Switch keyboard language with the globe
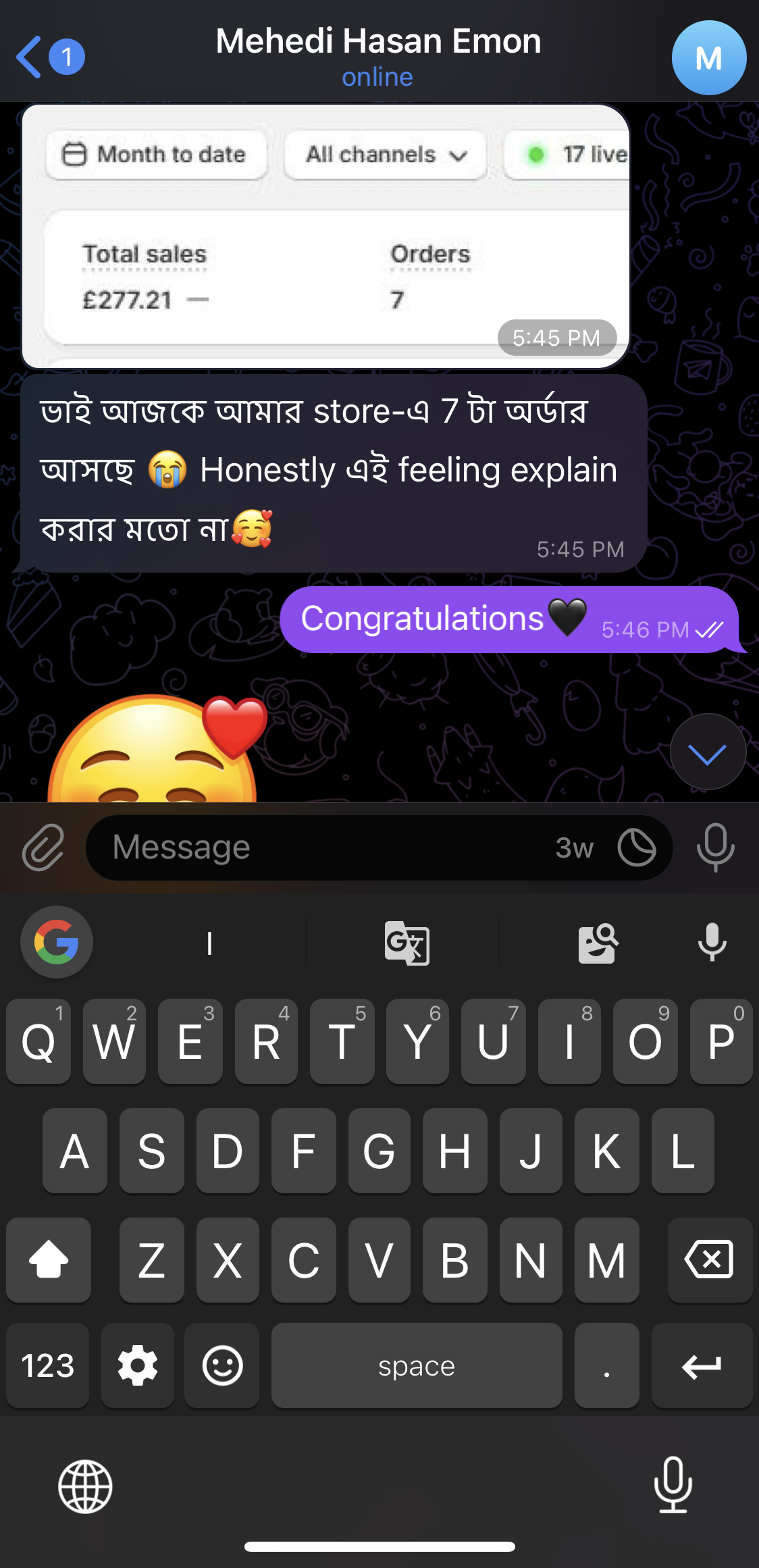759x1568 pixels. [x=85, y=1486]
